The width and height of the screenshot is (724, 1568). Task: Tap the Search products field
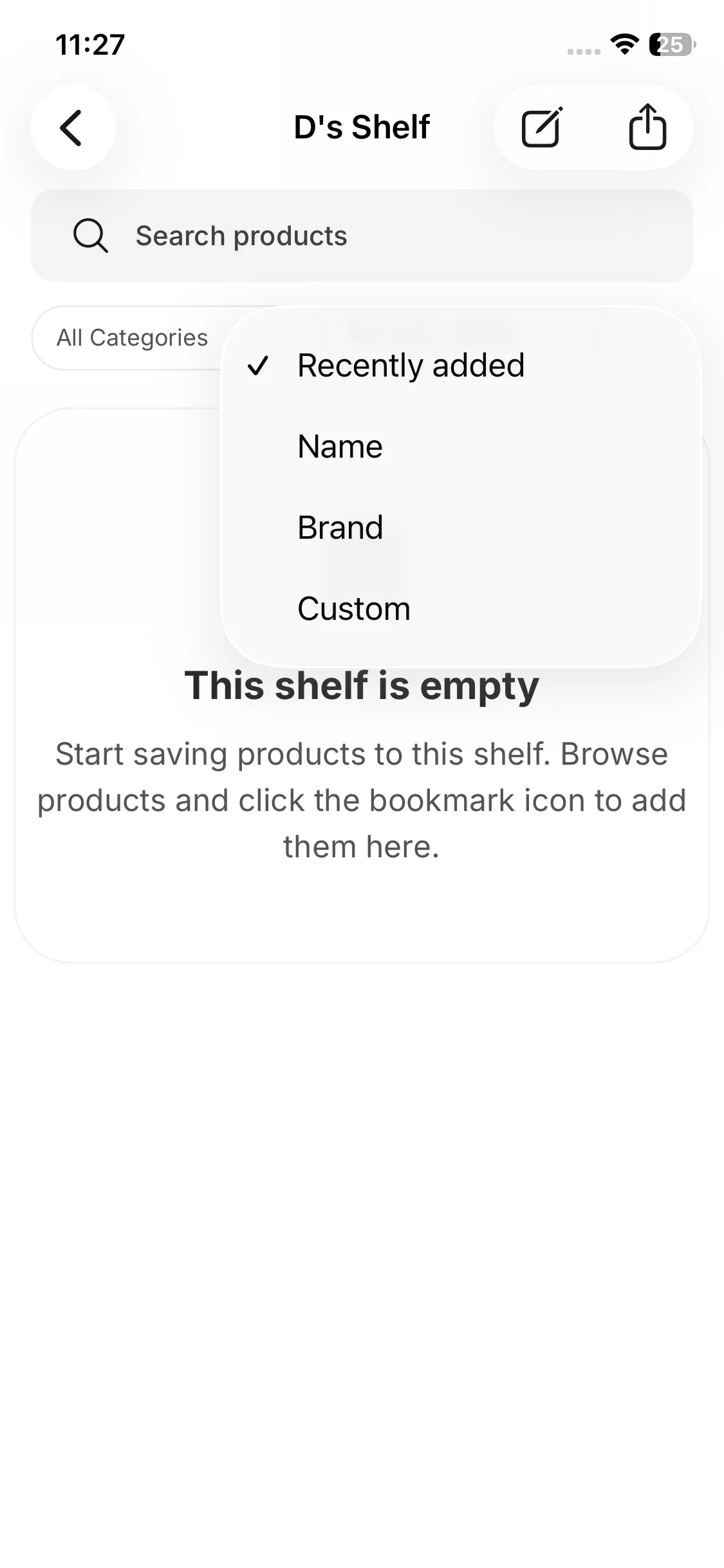[362, 236]
